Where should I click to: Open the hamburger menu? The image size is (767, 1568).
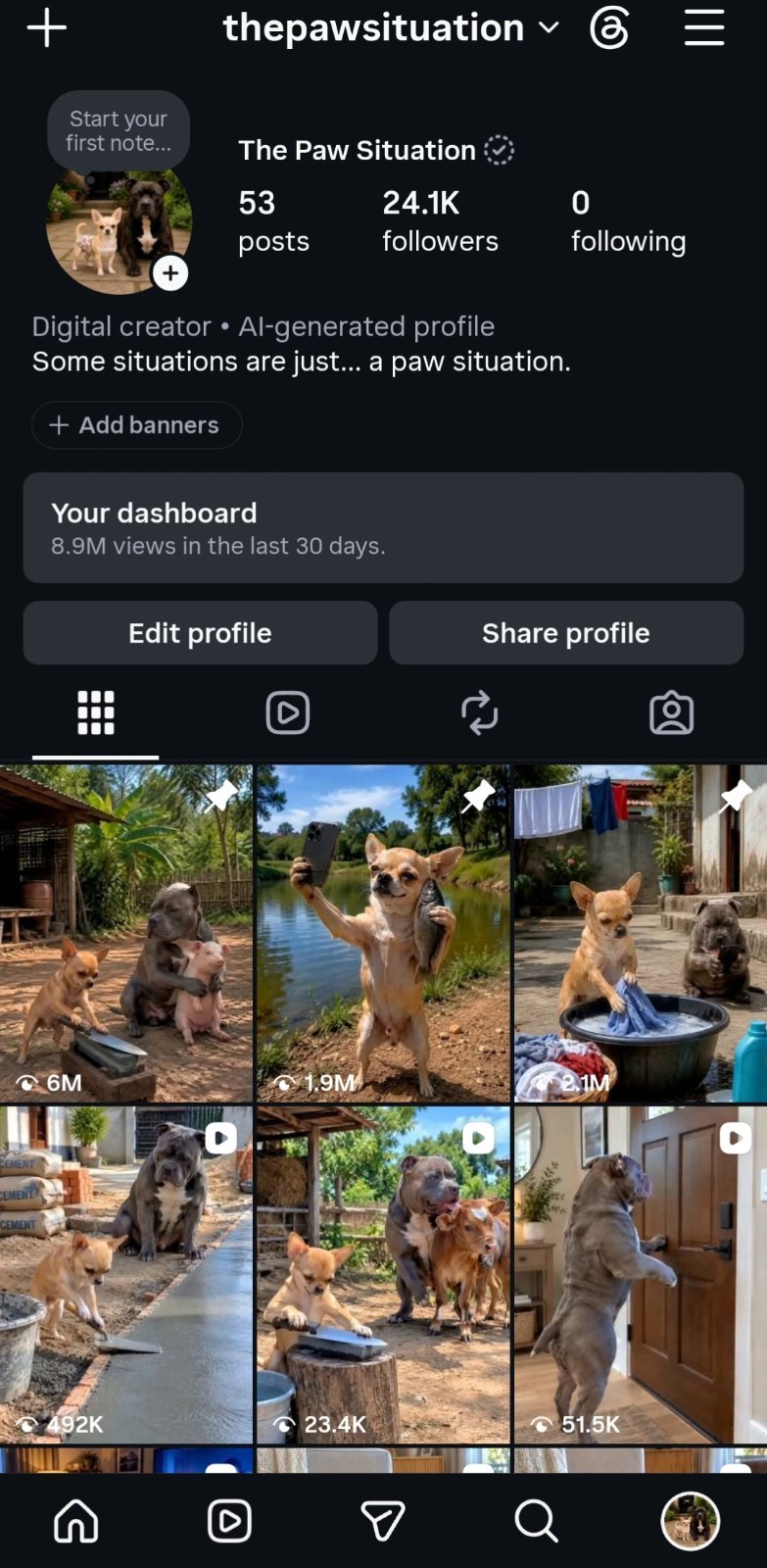pyautogui.click(x=703, y=27)
